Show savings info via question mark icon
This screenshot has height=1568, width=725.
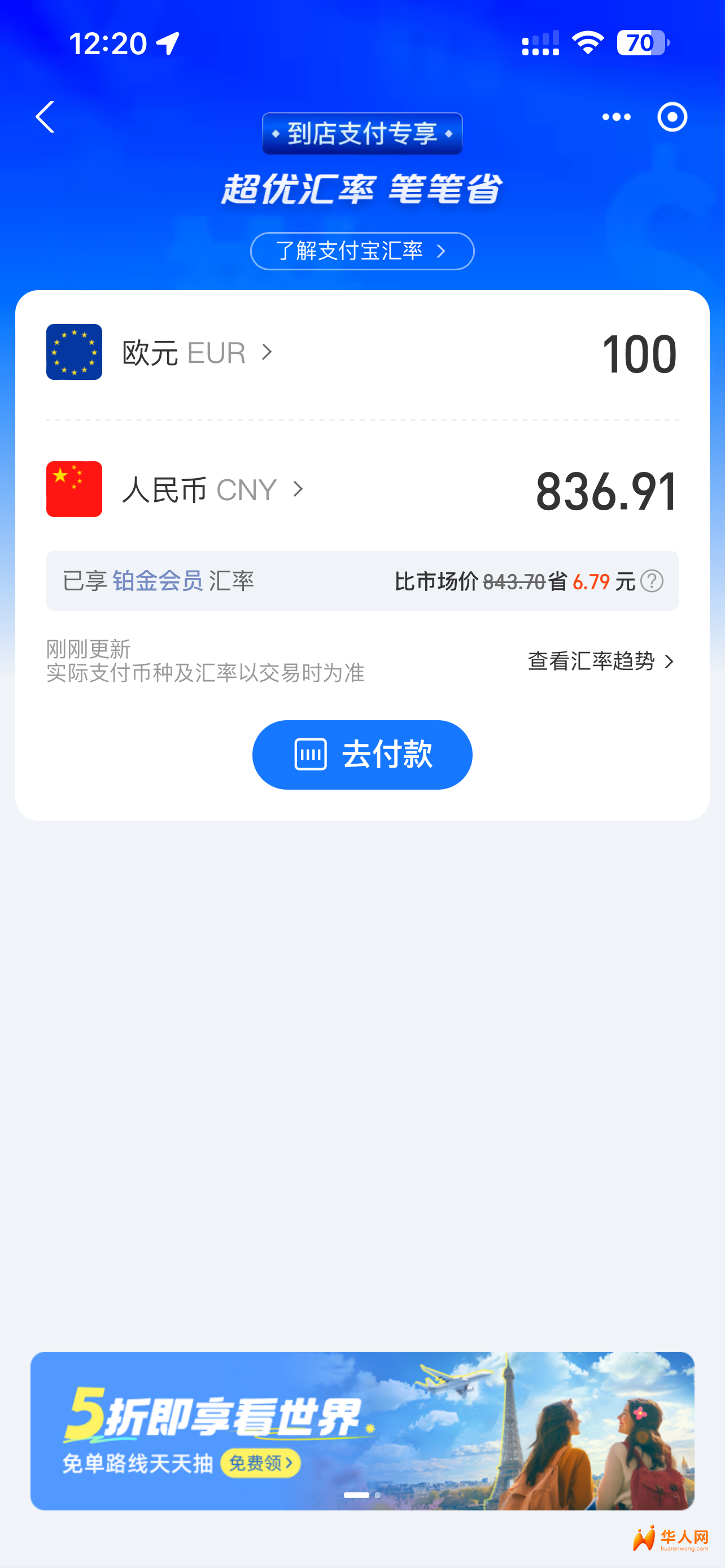[x=652, y=581]
